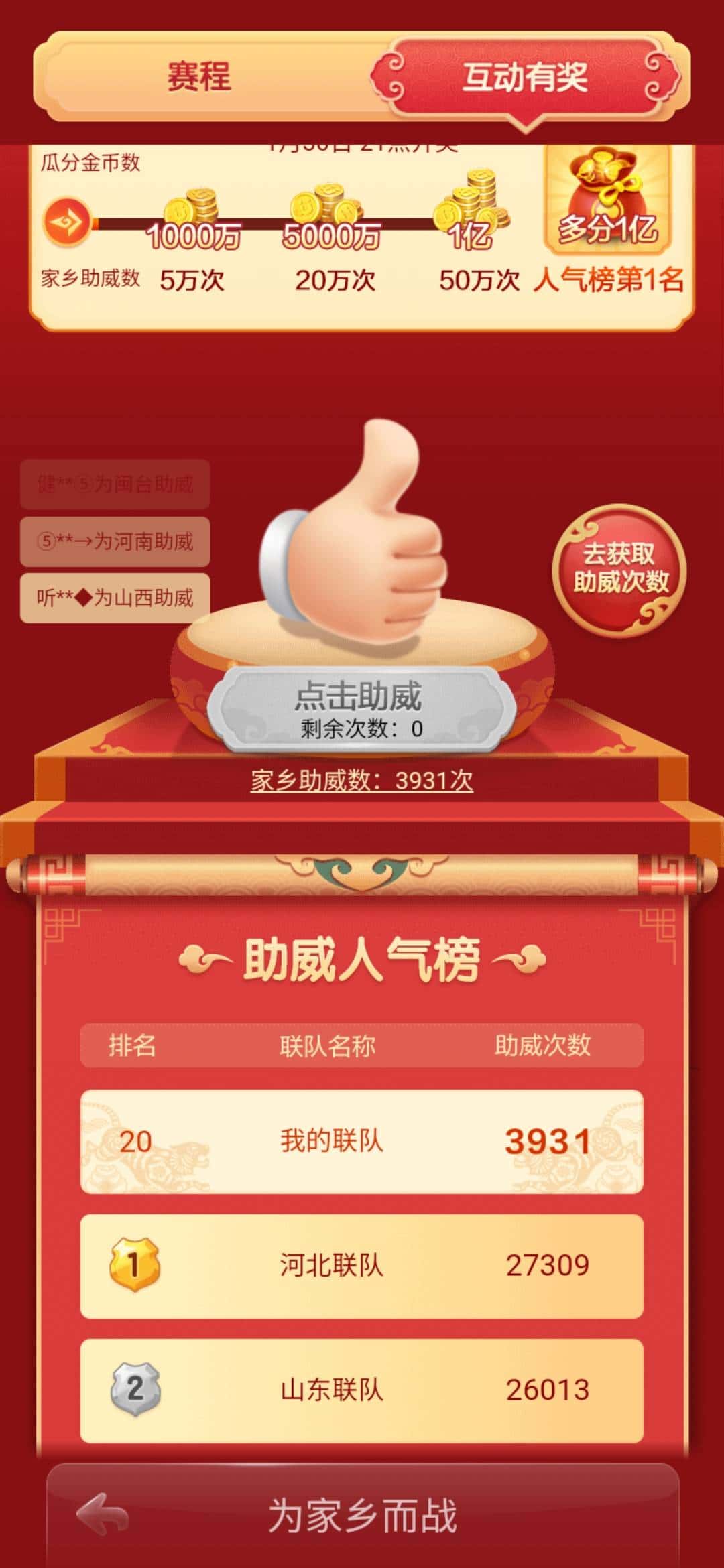Tap the gold rank 1 badge beside 河北联队
724x1568 pixels.
(134, 1263)
